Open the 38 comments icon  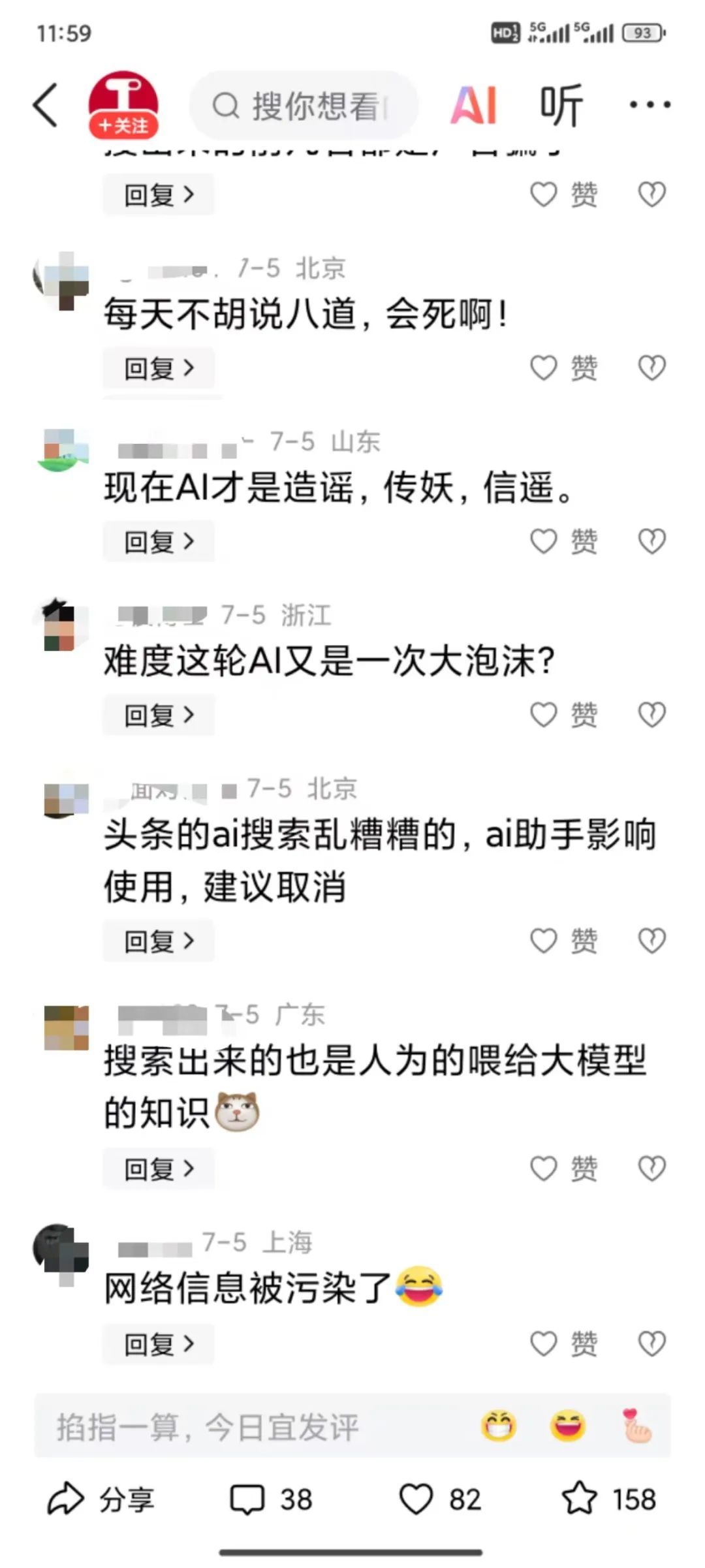[271, 1499]
